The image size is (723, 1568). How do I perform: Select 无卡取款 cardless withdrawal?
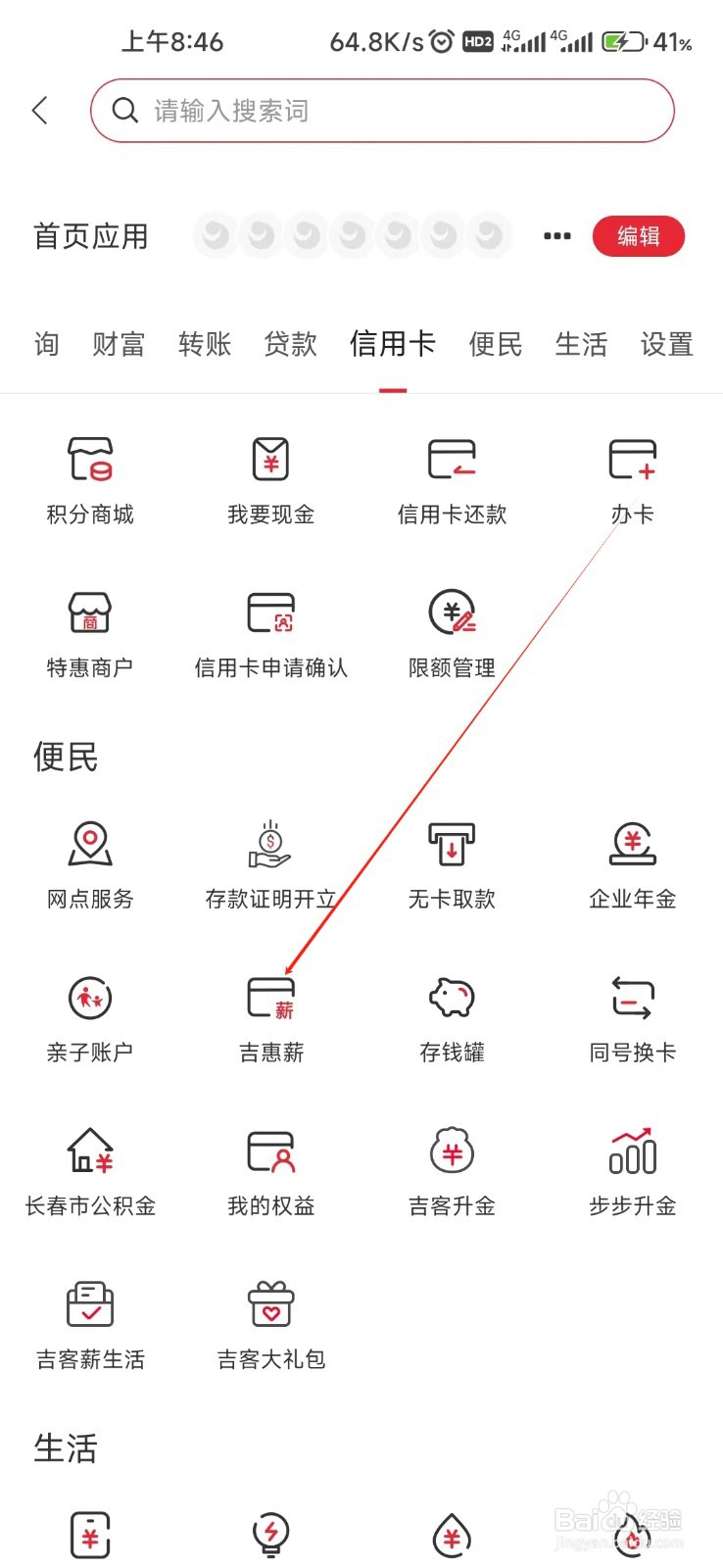[451, 862]
